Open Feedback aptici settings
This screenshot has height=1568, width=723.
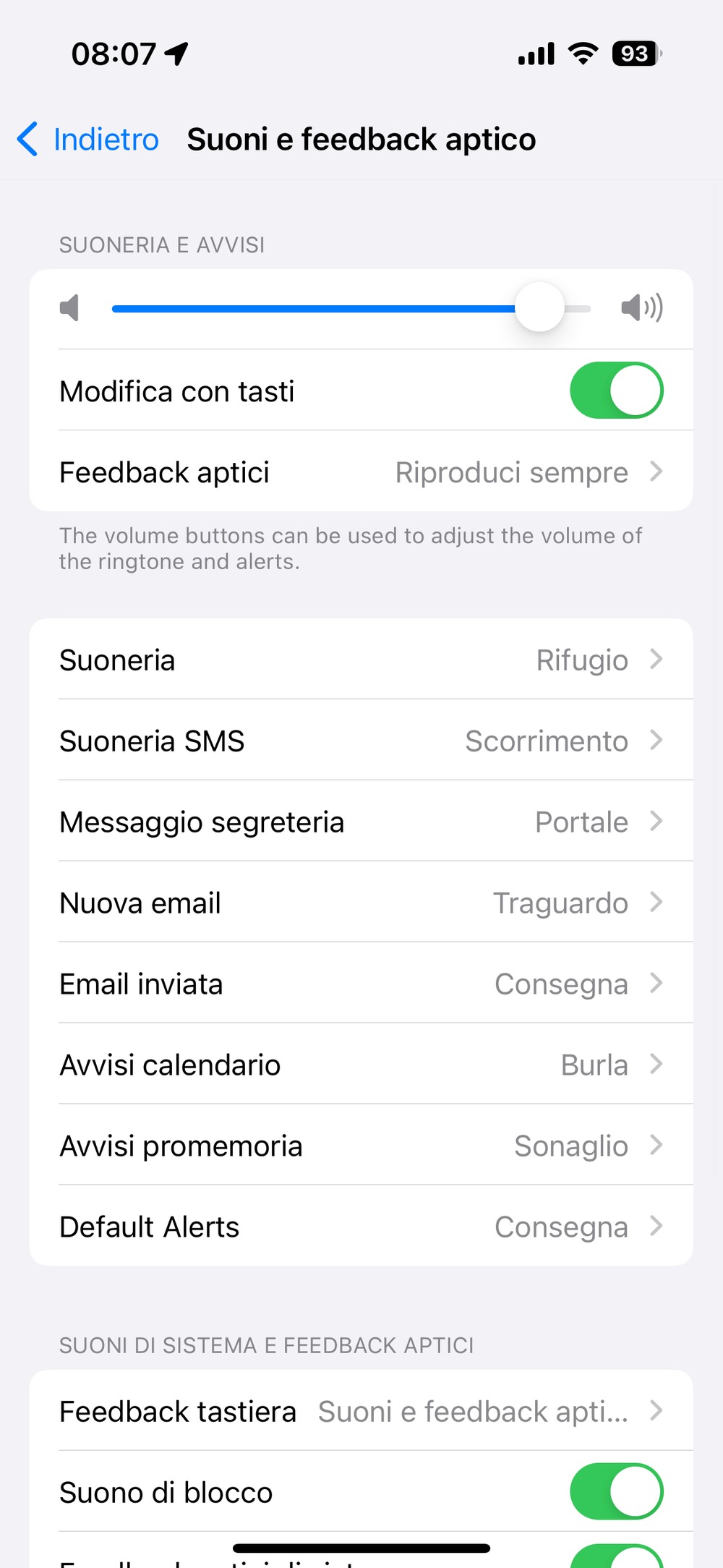point(361,472)
